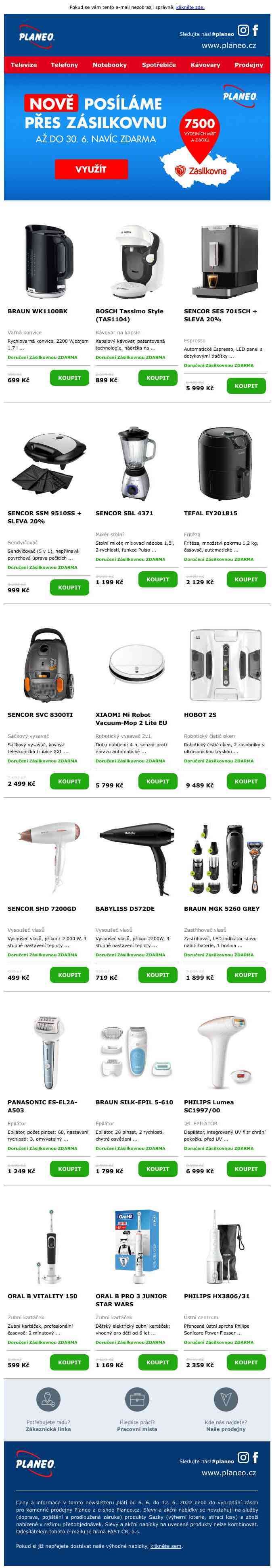The image size is (272, 1568).
Task: Open the Zákaznická linka link
Action: click(x=48, y=1428)
